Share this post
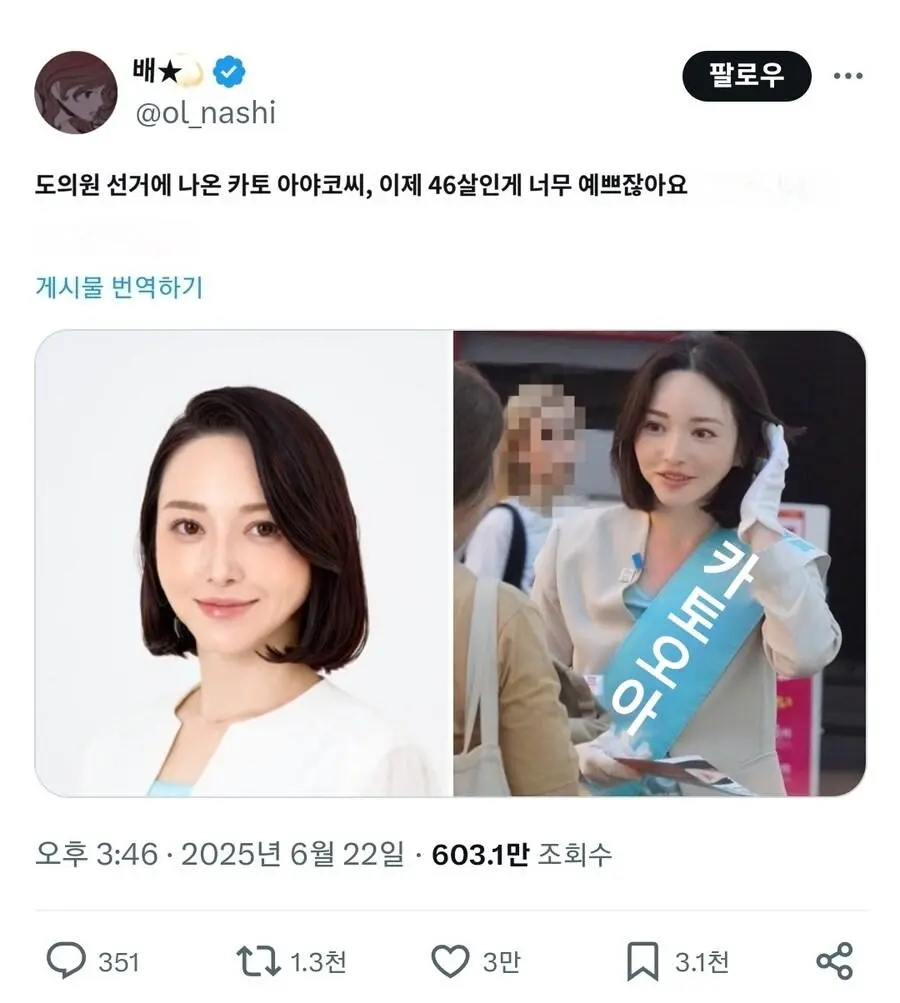The width and height of the screenshot is (900, 1003). tap(834, 961)
